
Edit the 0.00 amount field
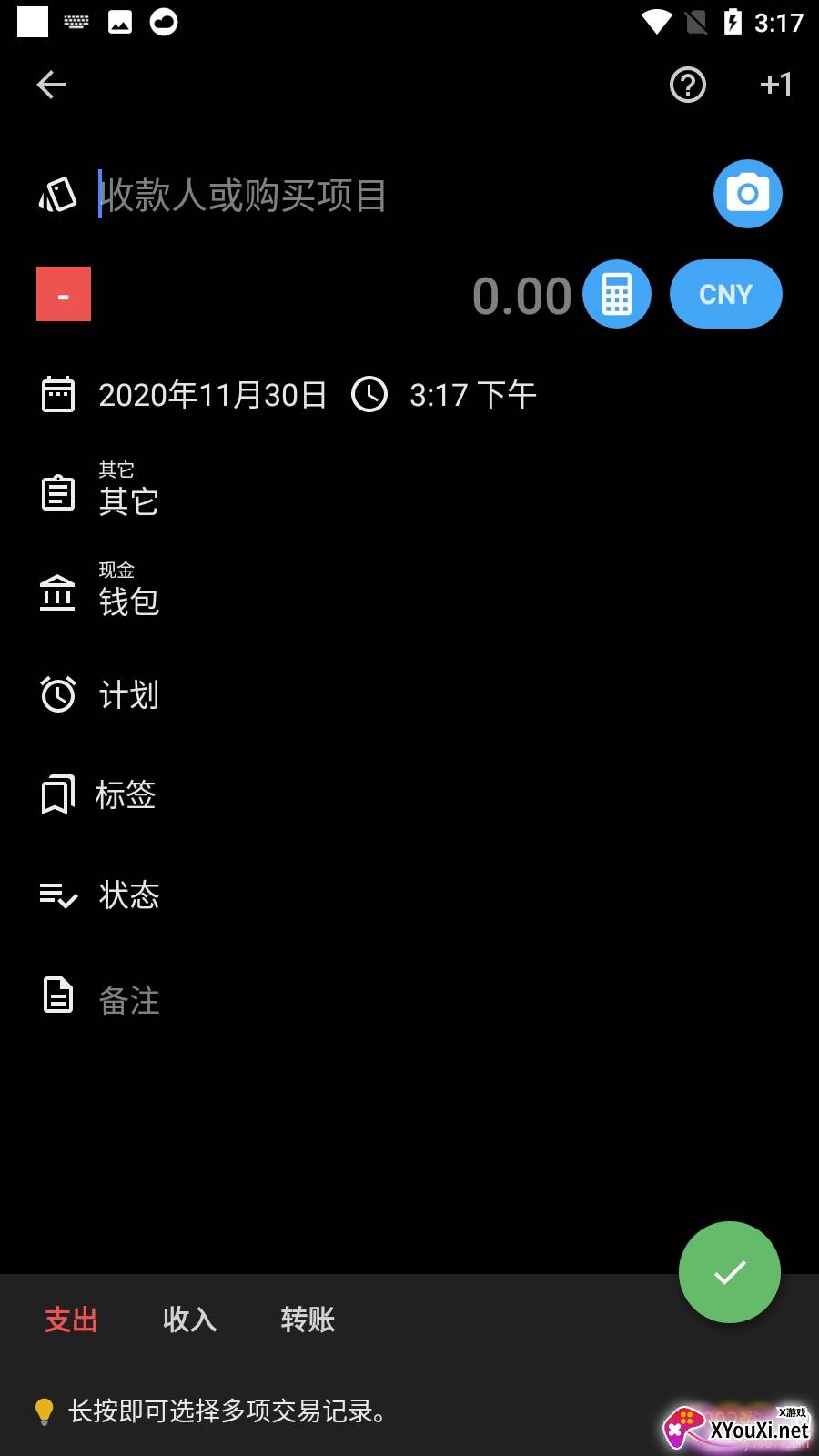click(x=521, y=296)
